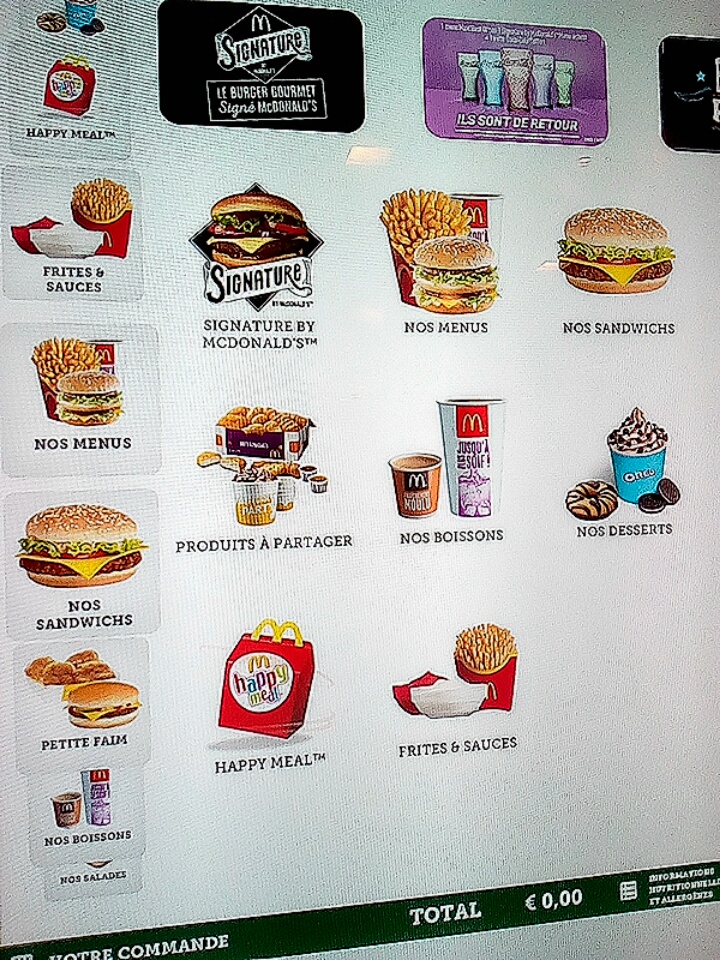
Task: Tap Nos Boissons in the side menu
Action: (87, 808)
